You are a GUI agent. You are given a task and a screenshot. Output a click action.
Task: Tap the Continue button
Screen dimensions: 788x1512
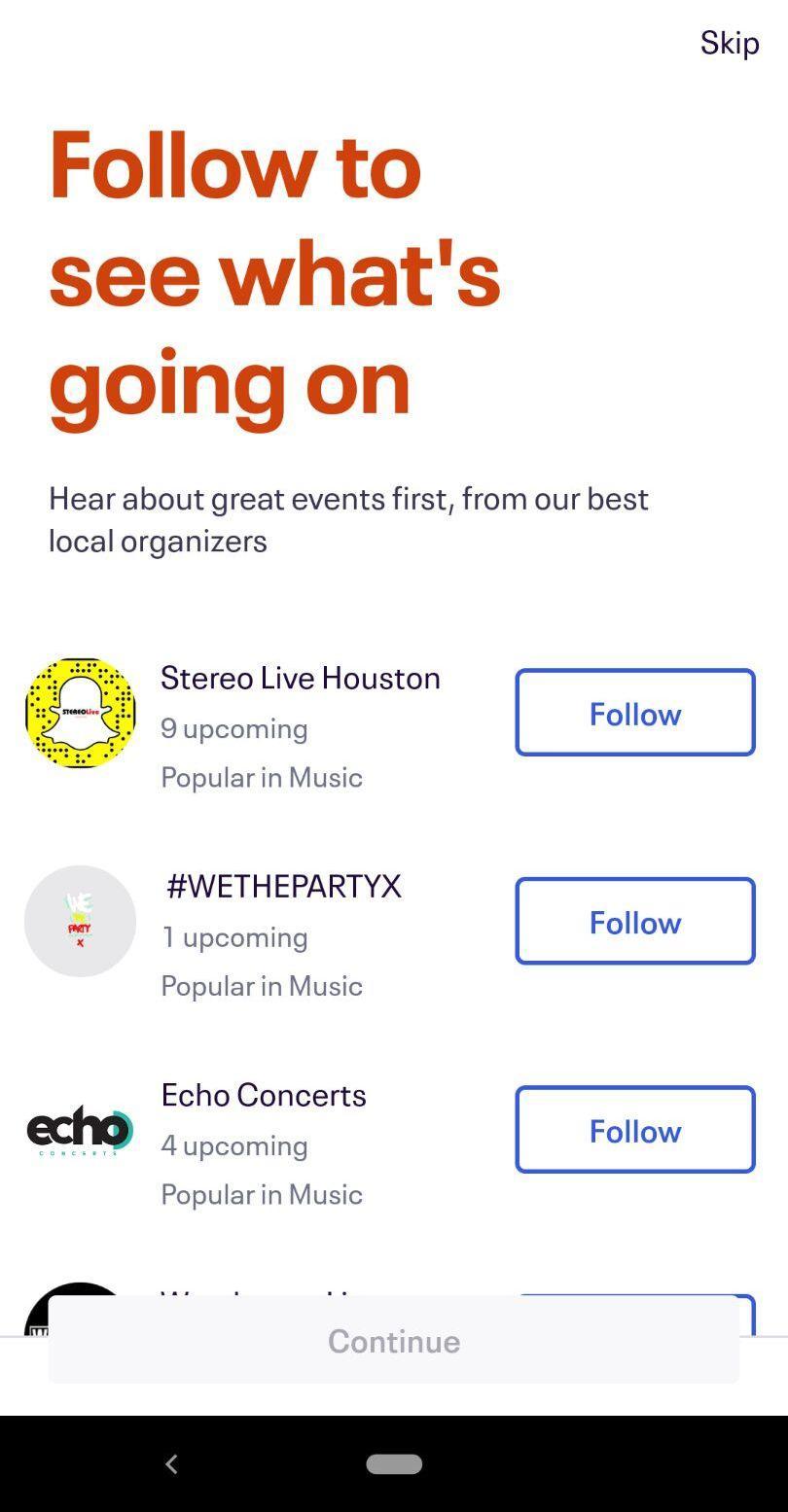(393, 1341)
